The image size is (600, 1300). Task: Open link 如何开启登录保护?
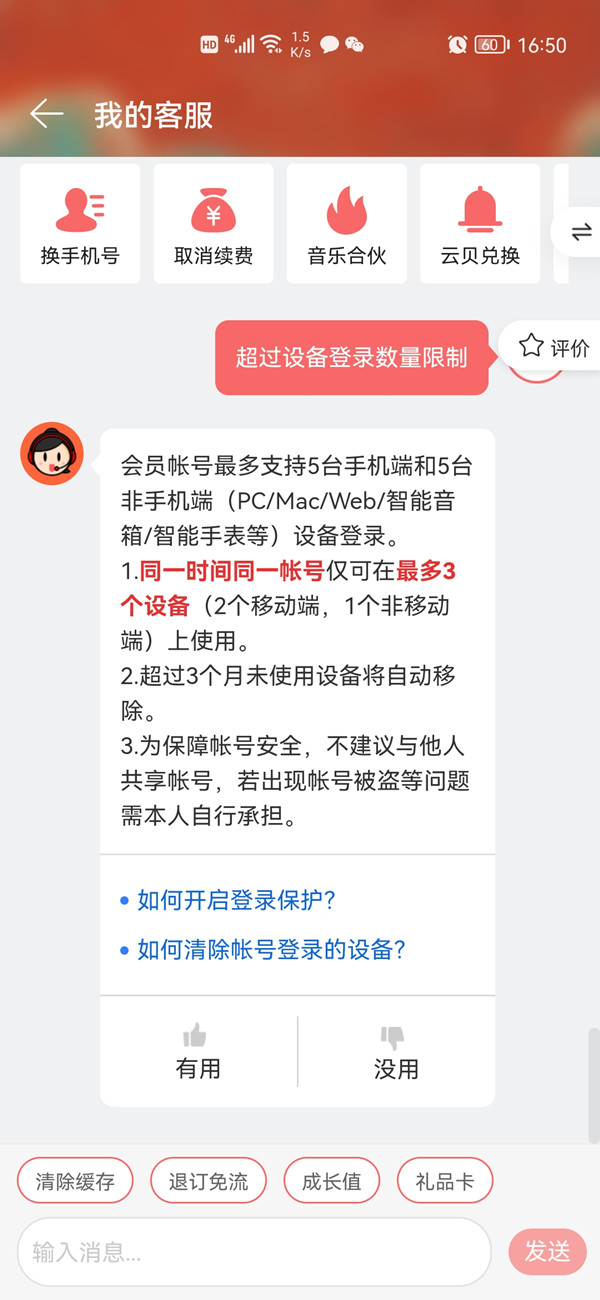point(236,900)
